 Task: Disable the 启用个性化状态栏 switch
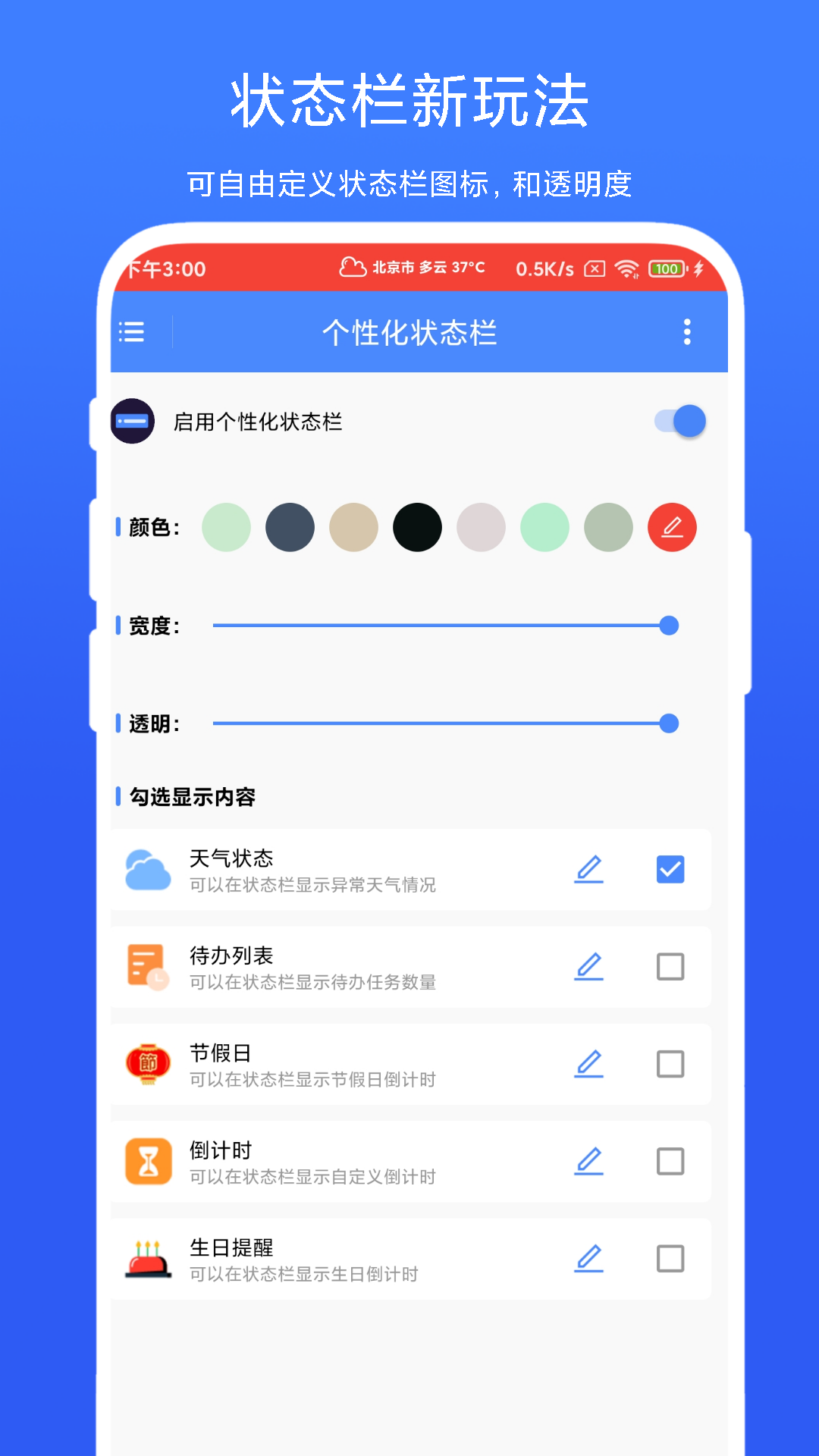point(677,421)
